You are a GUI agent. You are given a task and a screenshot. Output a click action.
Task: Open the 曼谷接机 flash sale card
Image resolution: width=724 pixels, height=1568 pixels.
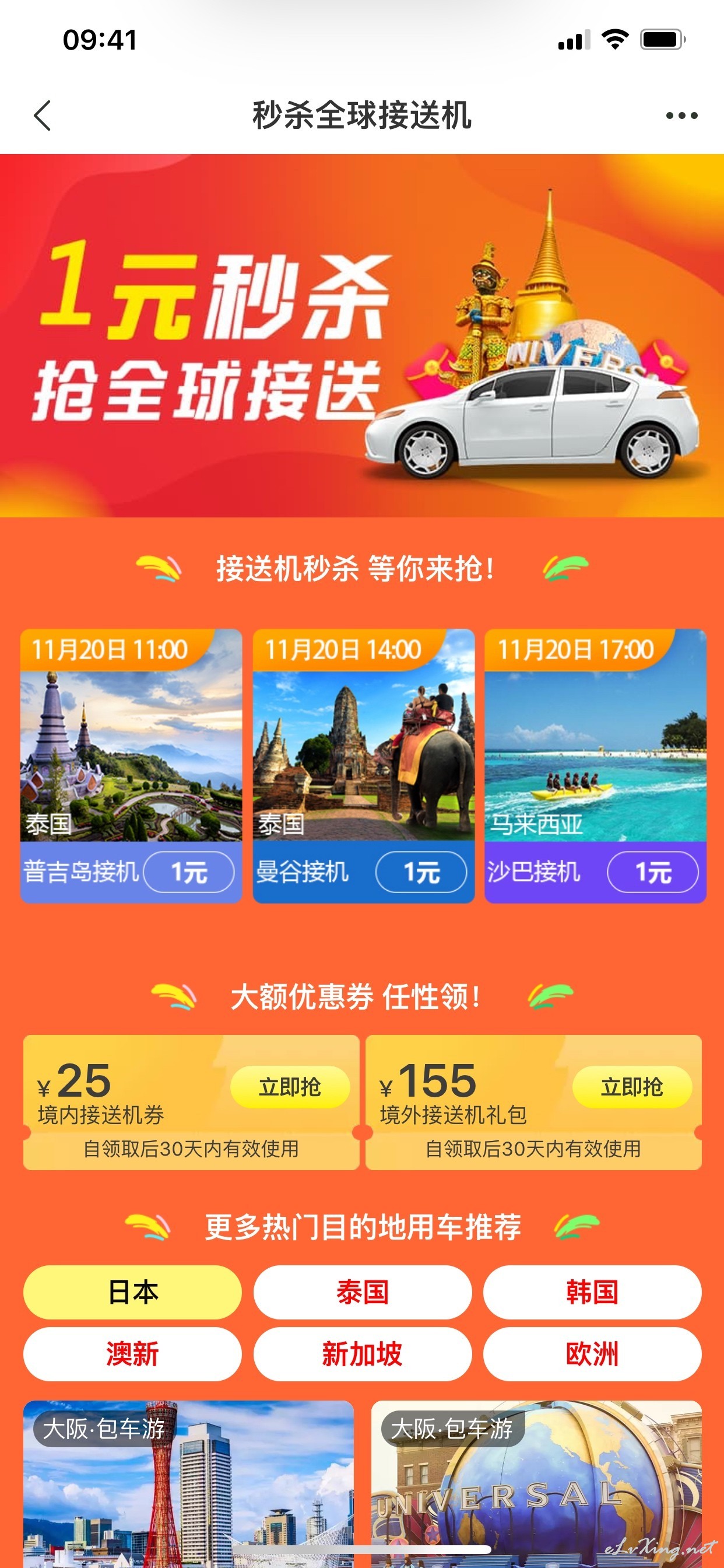(x=364, y=766)
